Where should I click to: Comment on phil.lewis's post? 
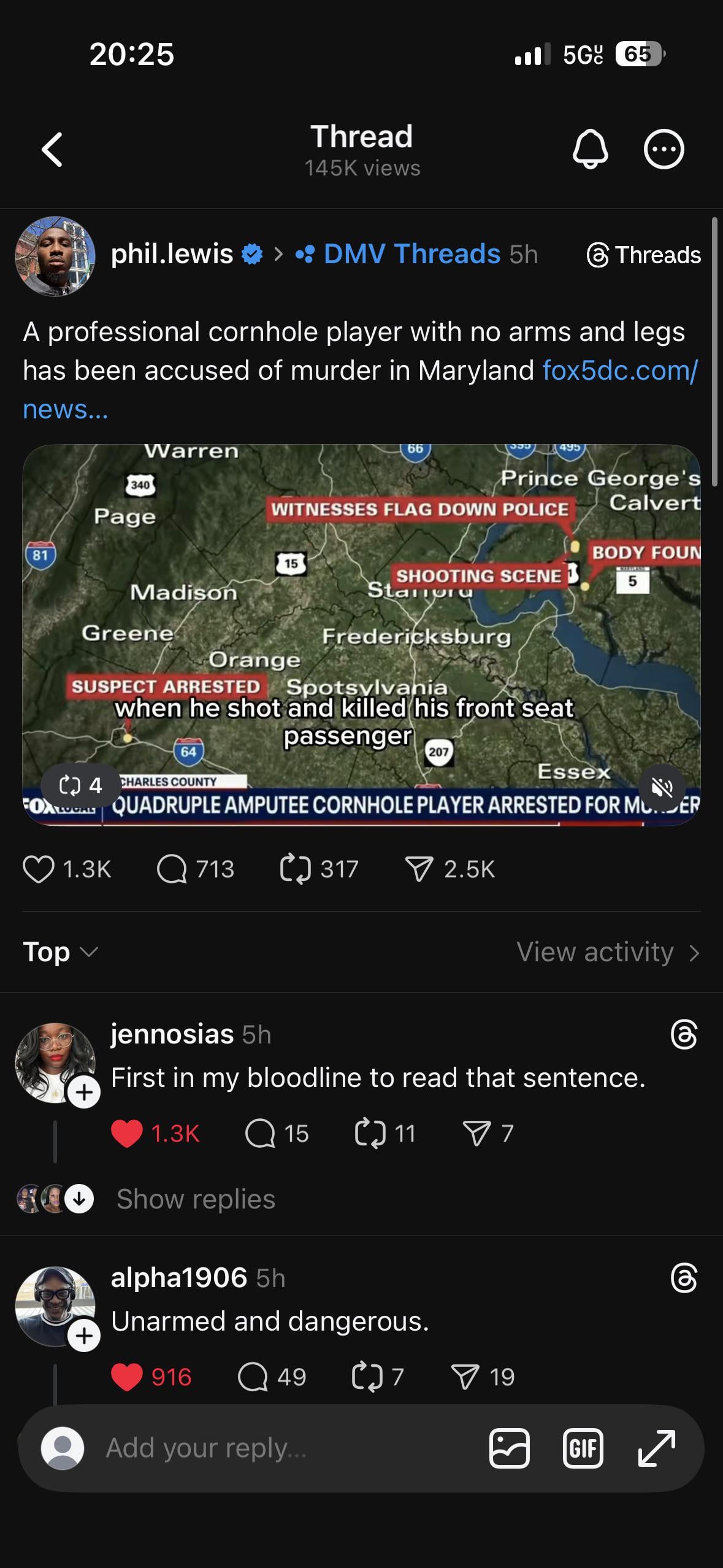point(172,869)
